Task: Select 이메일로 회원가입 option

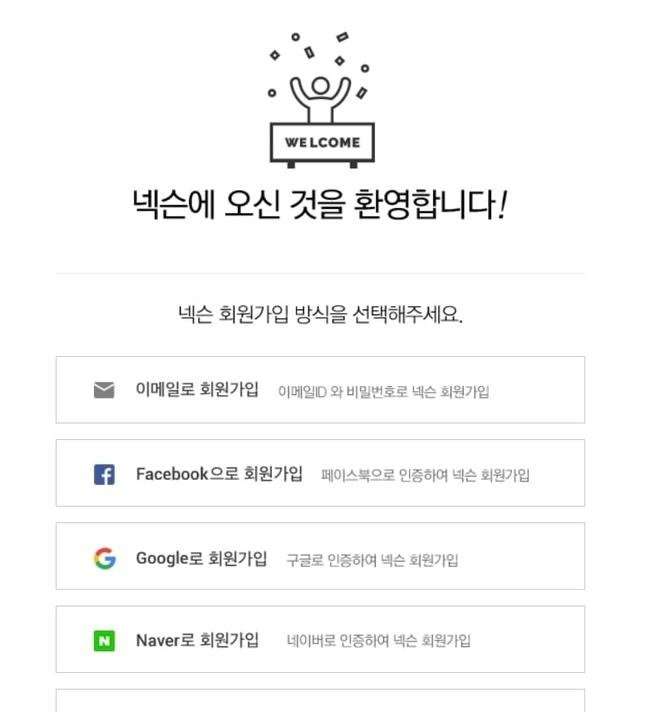Action: [x=320, y=390]
